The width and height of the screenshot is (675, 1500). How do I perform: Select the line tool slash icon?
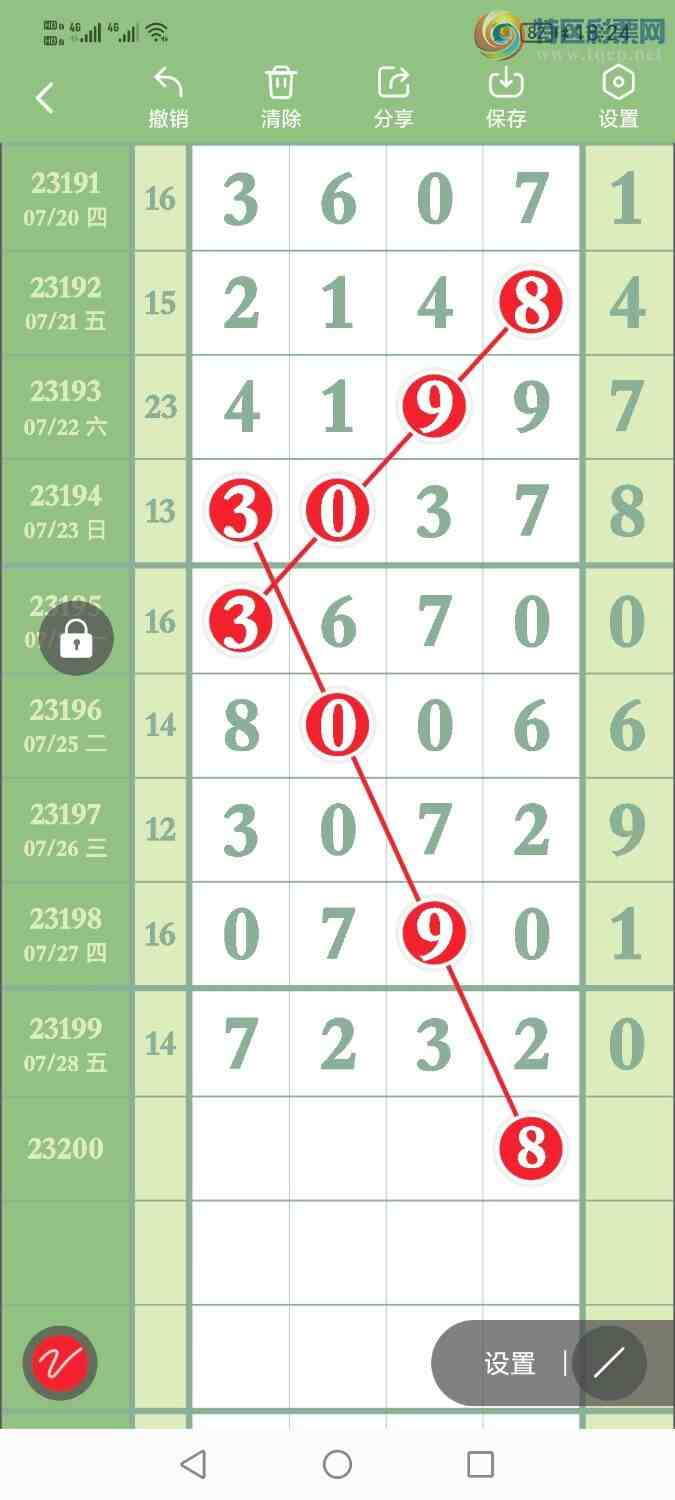609,1363
